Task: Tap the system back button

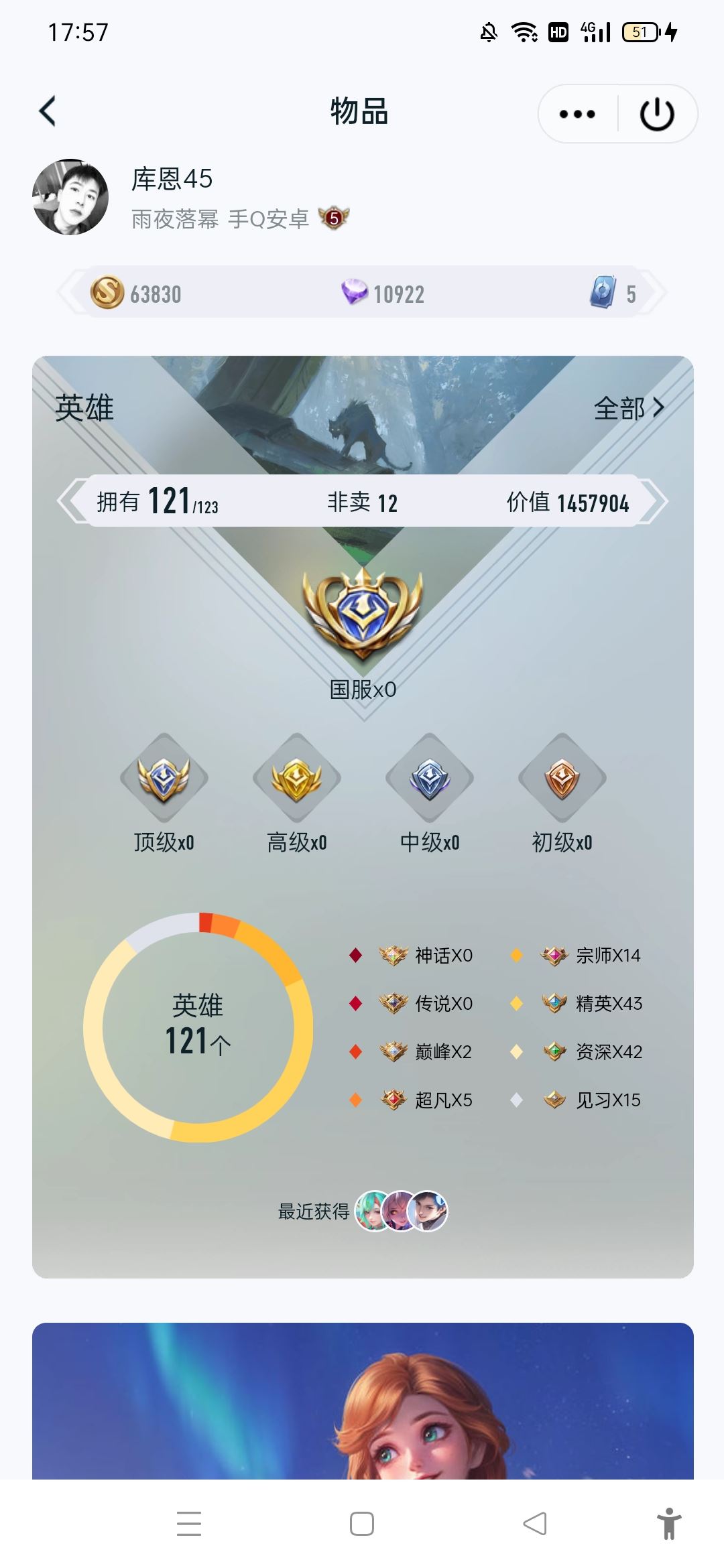Action: pos(535,1523)
